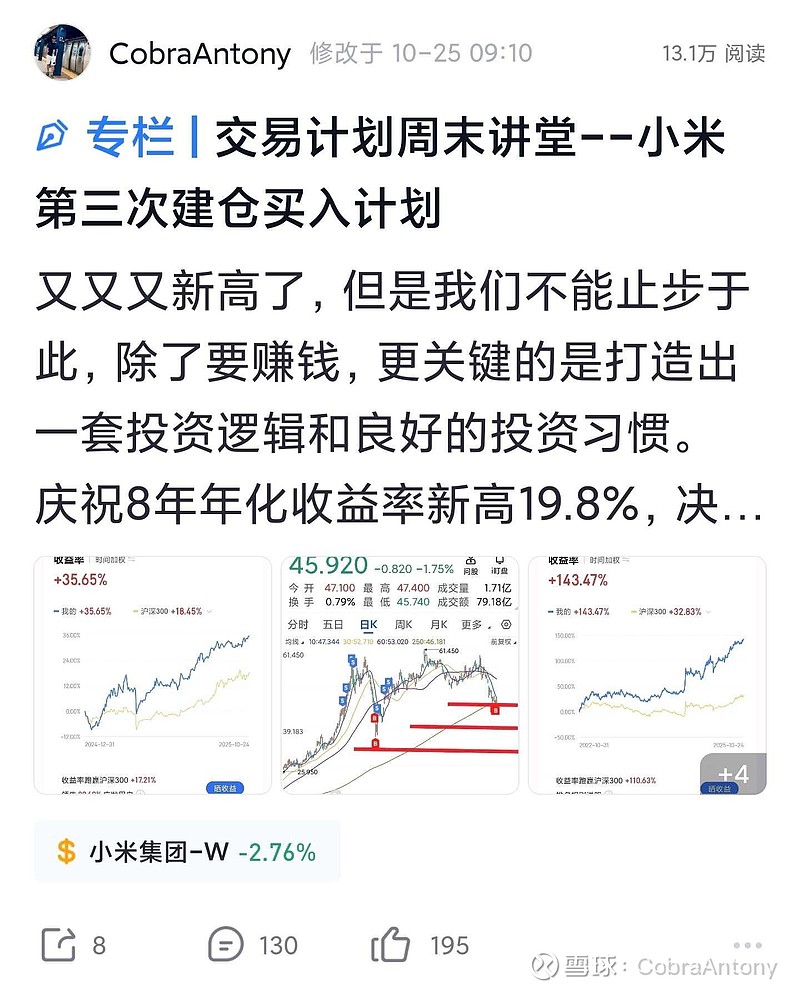The height and width of the screenshot is (991, 800).
Task: Click the 盯盘 monitoring icon on the chart
Action: (498, 562)
